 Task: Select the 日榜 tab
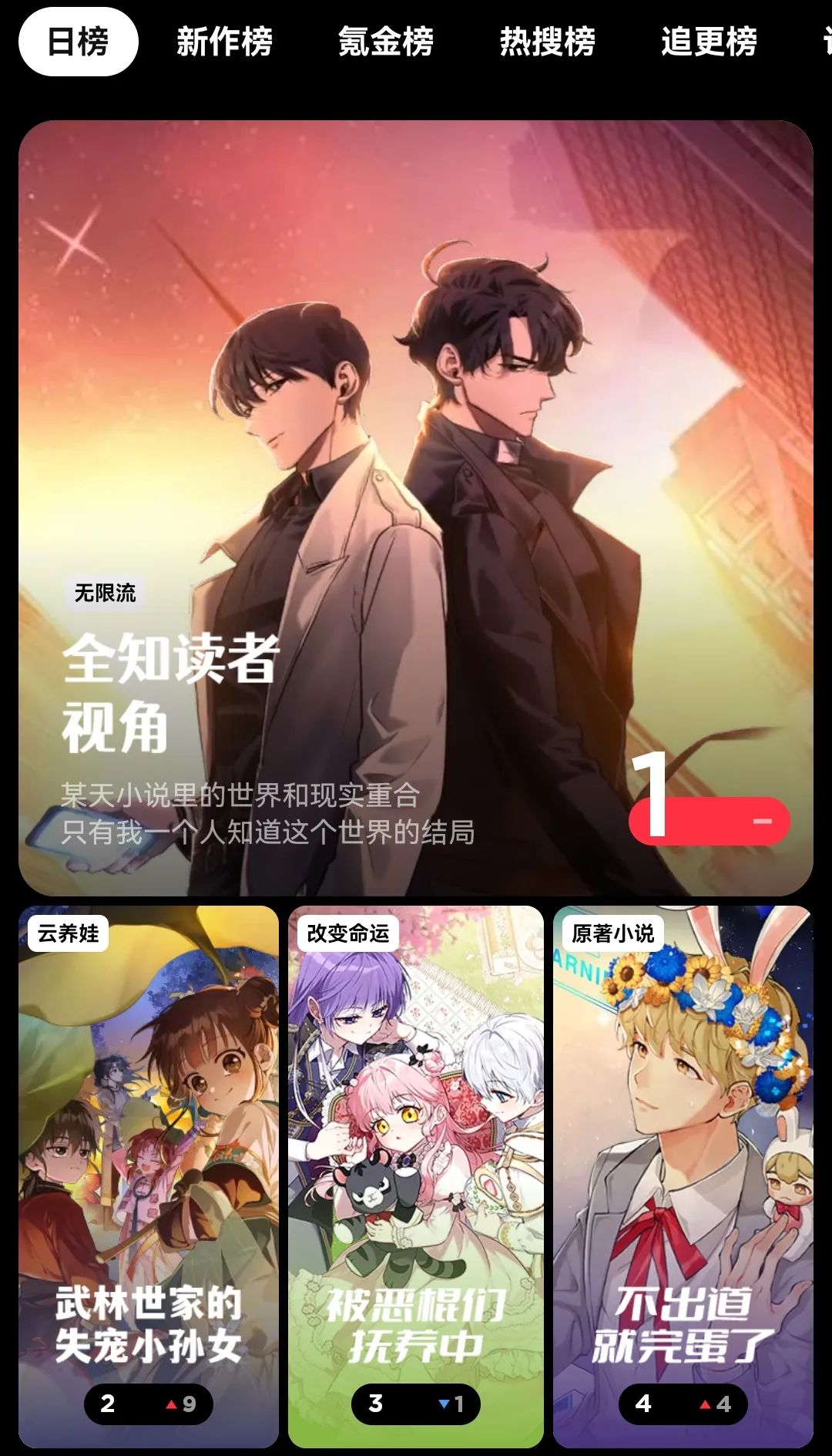pyautogui.click(x=78, y=42)
